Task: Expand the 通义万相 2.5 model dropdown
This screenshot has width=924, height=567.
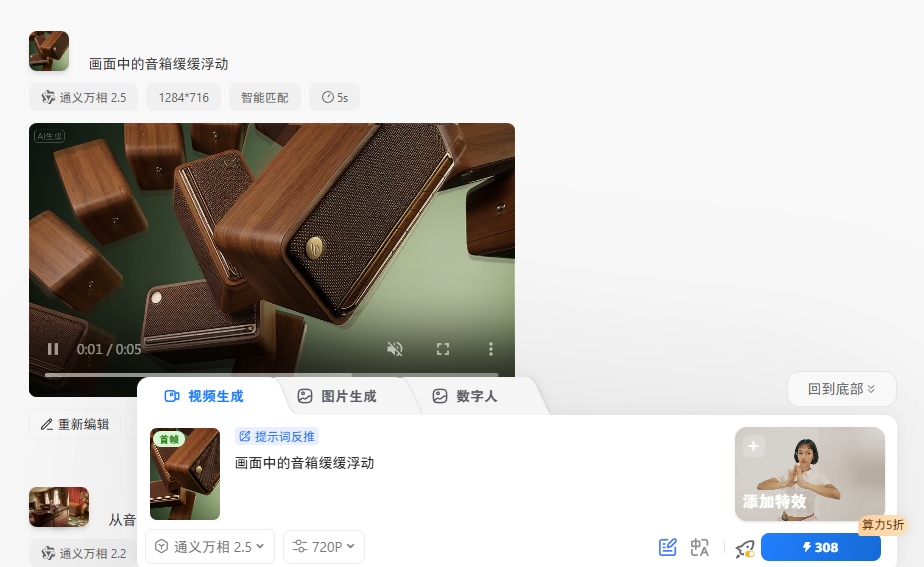Action: click(209, 547)
